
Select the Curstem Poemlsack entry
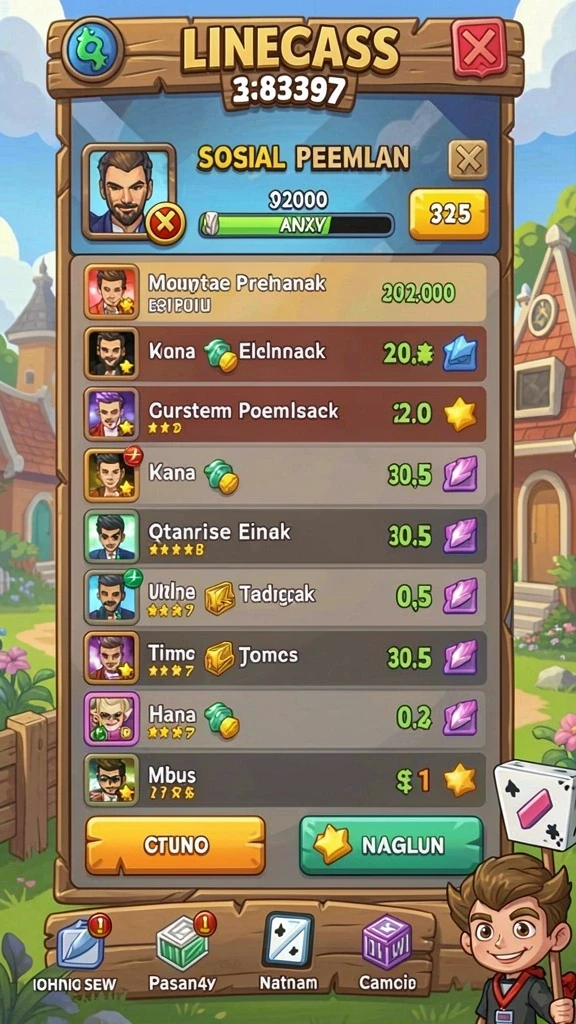tap(285, 414)
